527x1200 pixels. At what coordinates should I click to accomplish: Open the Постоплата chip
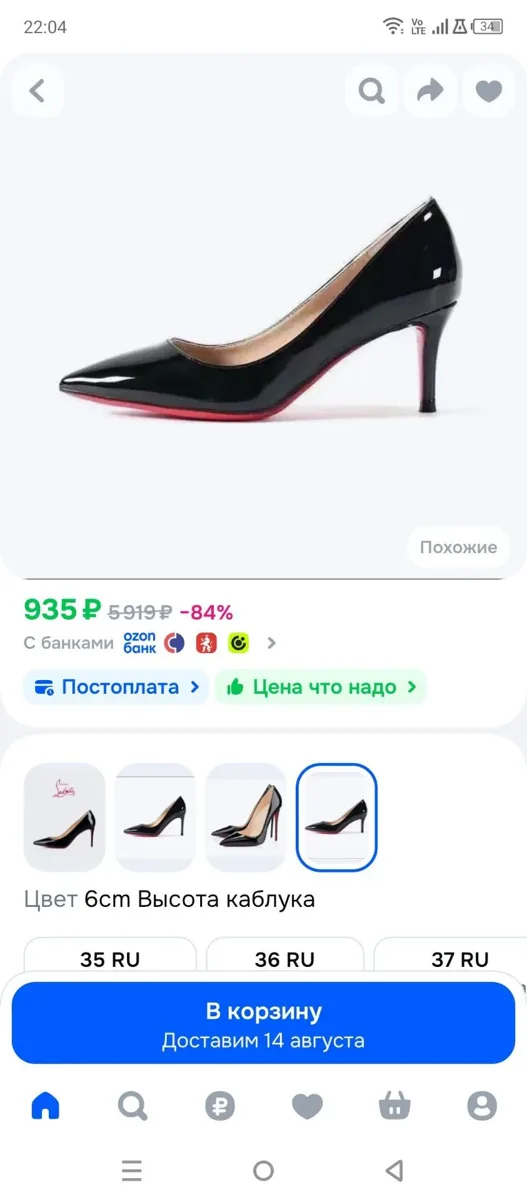[x=116, y=687]
